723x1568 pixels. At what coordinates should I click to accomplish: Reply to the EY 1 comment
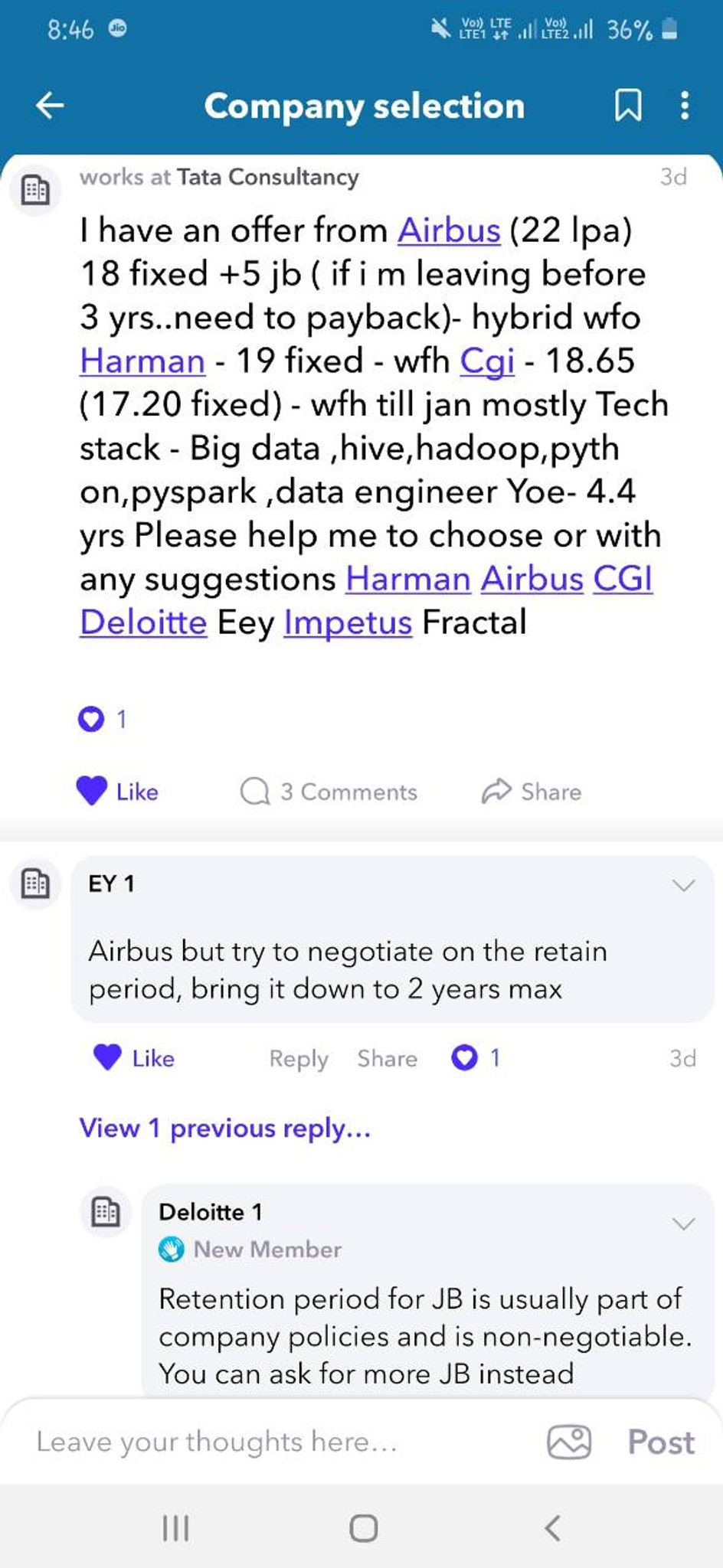[299, 1059]
